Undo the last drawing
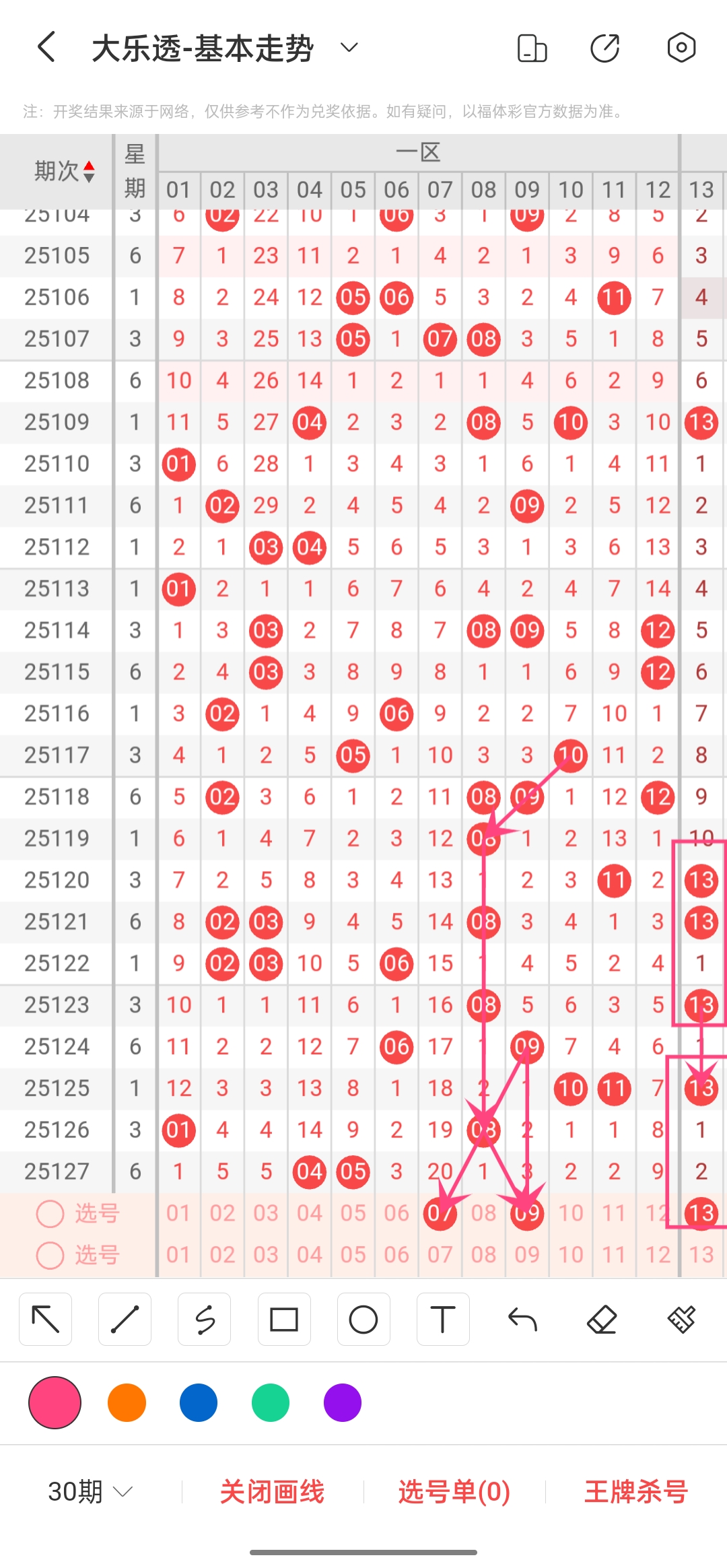Screen dimensions: 727x1568 pyautogui.click(x=522, y=1319)
